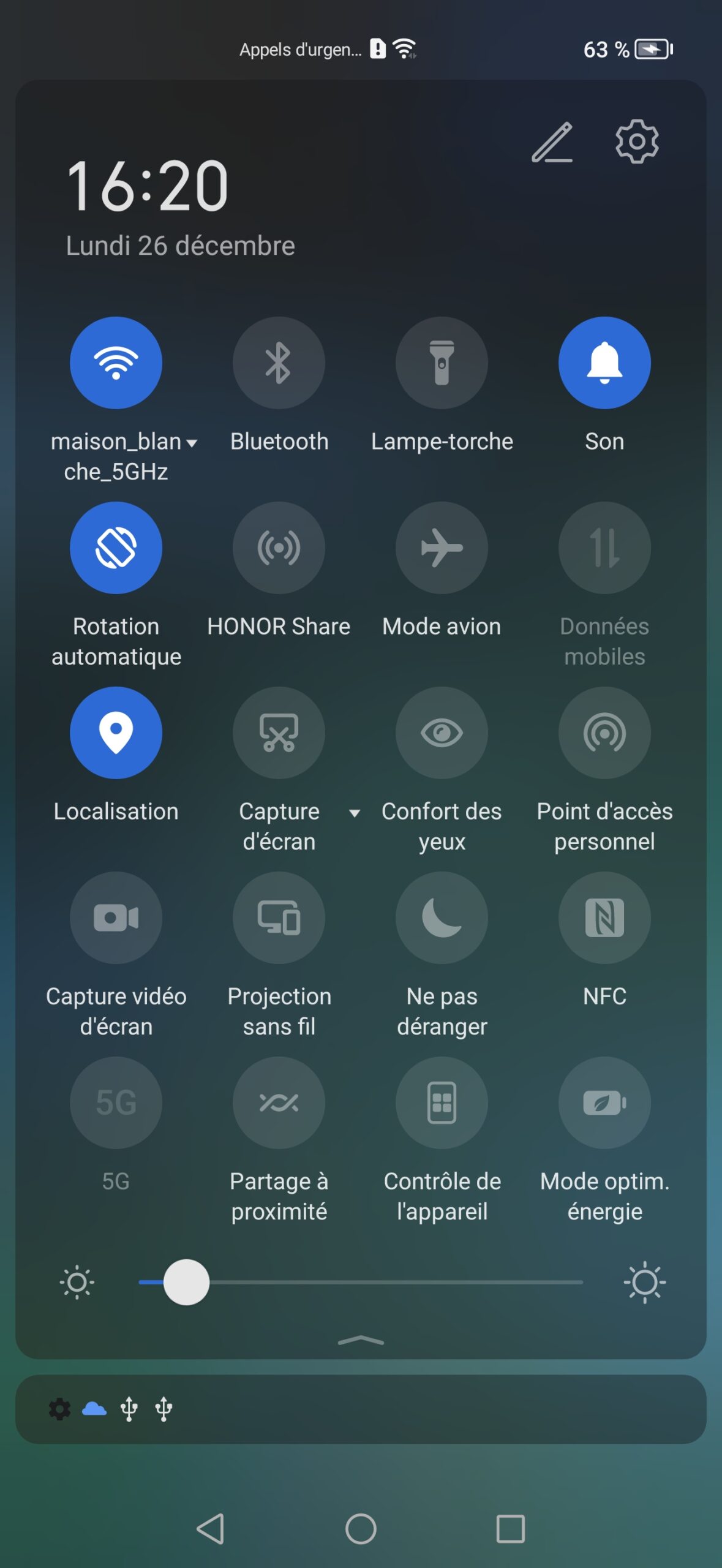This screenshot has width=722, height=1568.
Task: Enable Confort des yeux
Action: (x=442, y=733)
